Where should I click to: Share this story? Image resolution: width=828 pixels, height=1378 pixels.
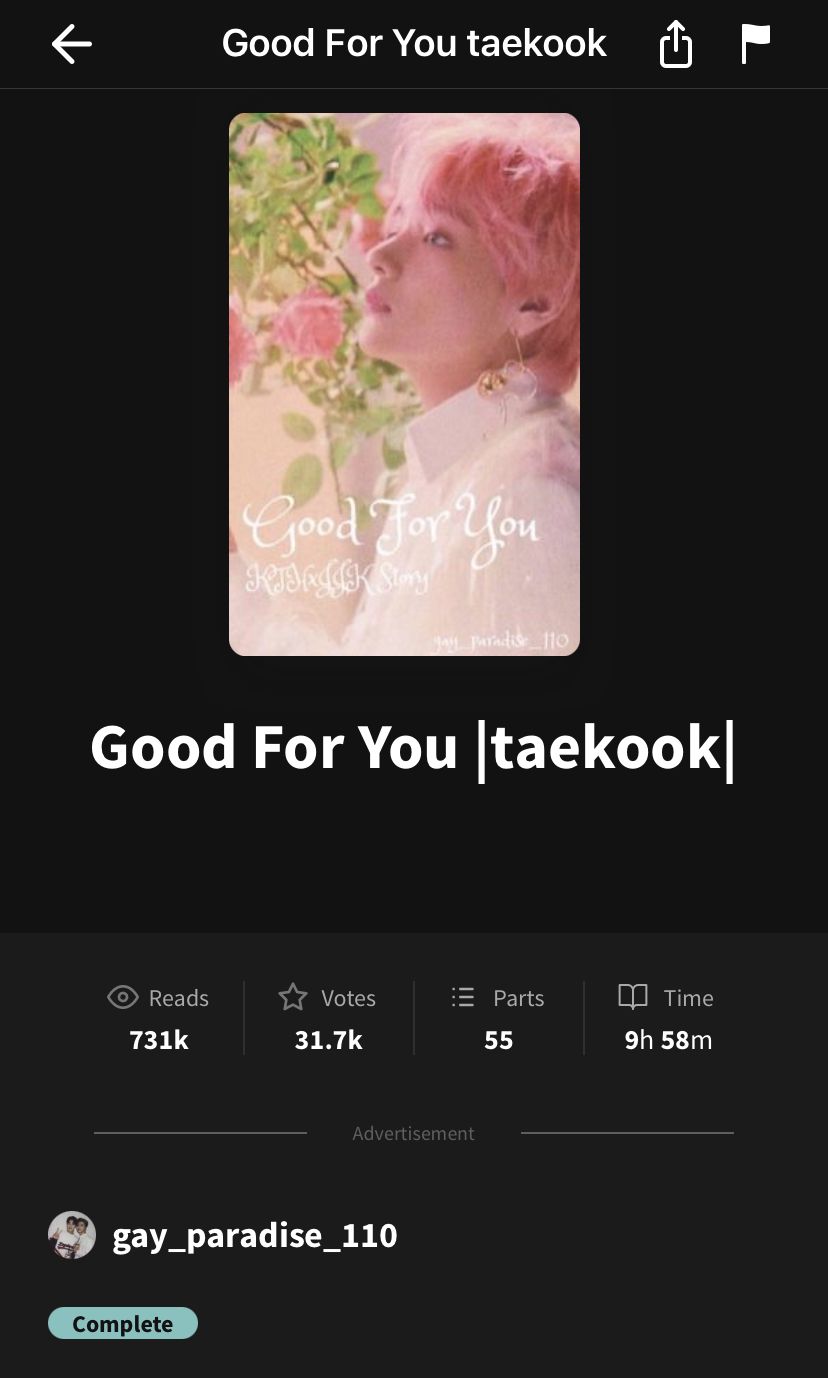(676, 45)
